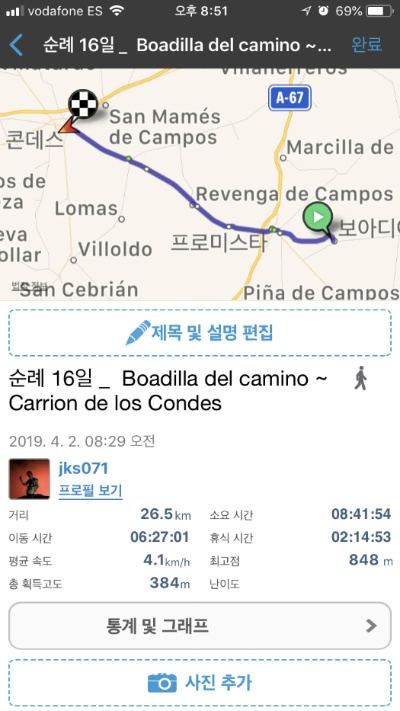Add a photo with 사진 추가
Screen dimensions: 400x711
[x=200, y=682]
